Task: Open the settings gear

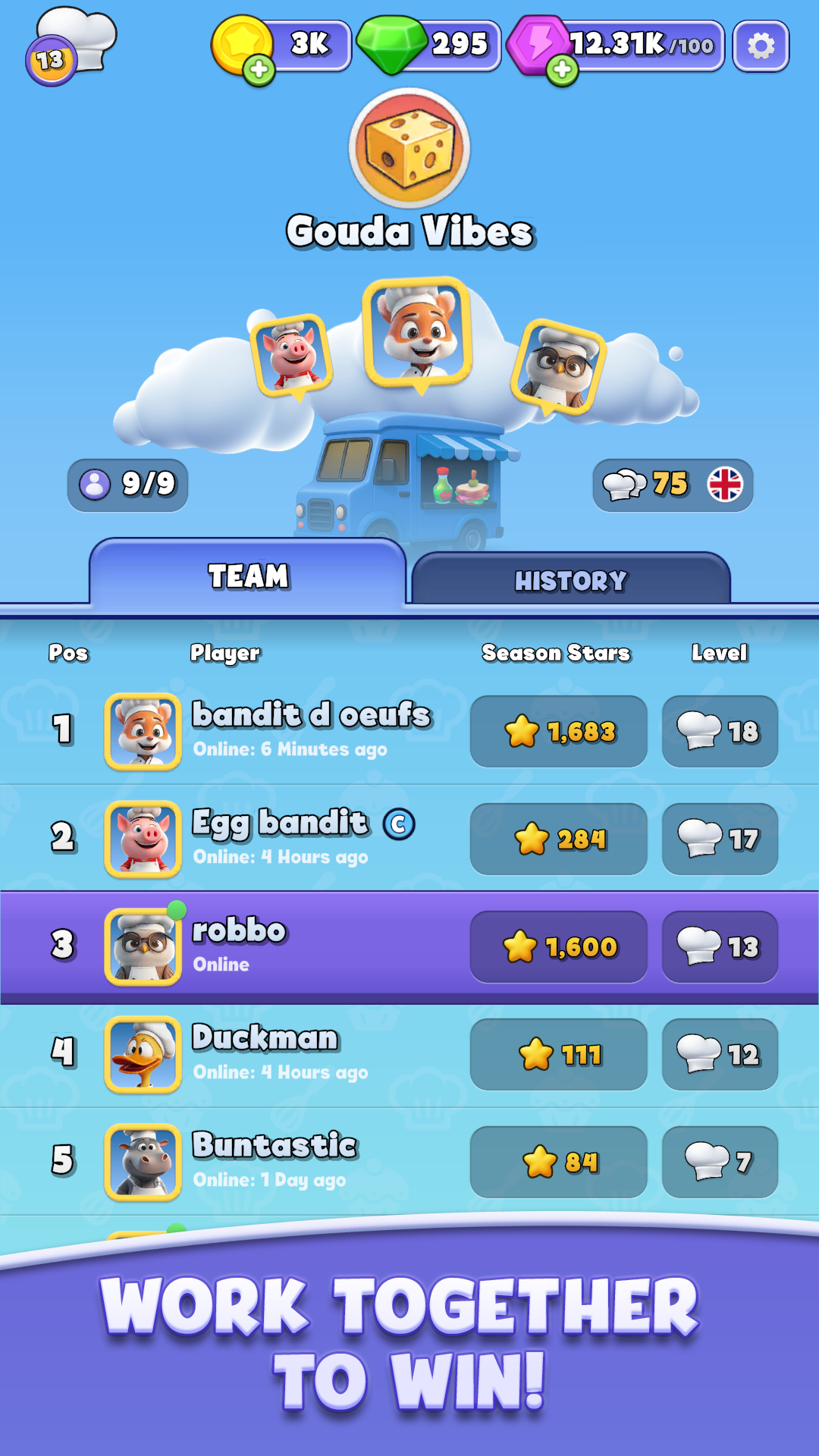Action: coord(761,46)
